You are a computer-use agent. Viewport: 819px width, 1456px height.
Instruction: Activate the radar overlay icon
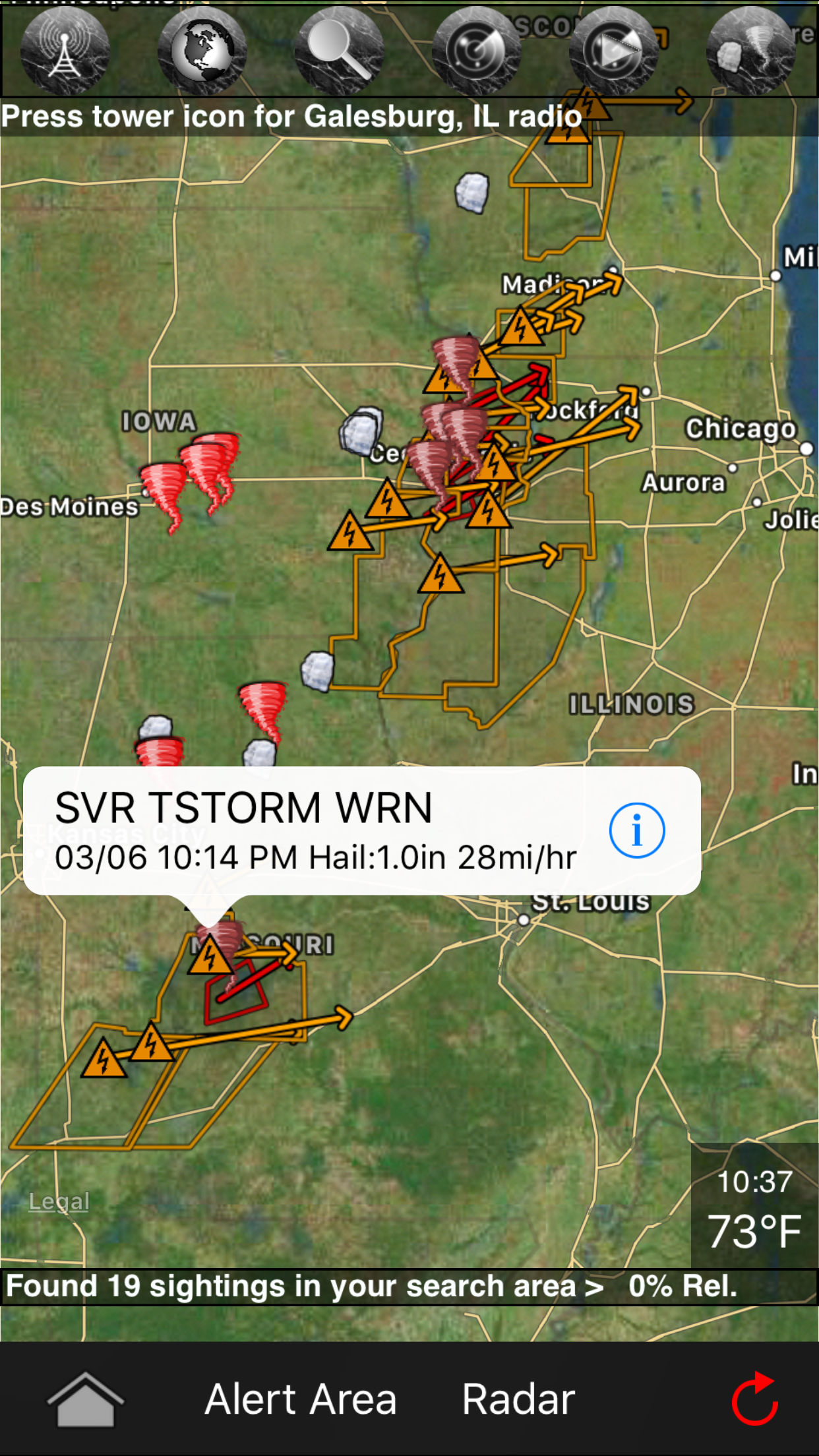coord(476,51)
